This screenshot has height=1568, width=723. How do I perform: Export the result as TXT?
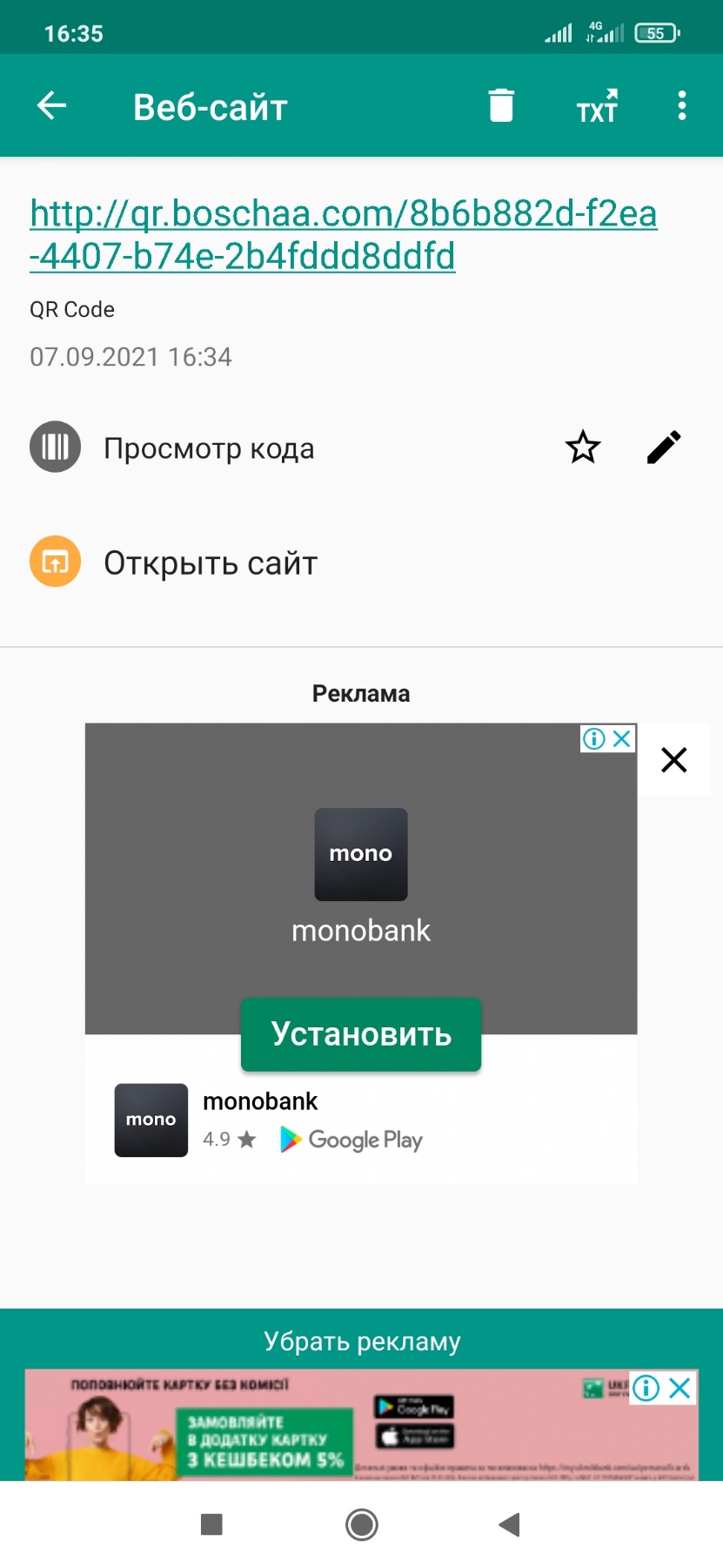tap(597, 106)
